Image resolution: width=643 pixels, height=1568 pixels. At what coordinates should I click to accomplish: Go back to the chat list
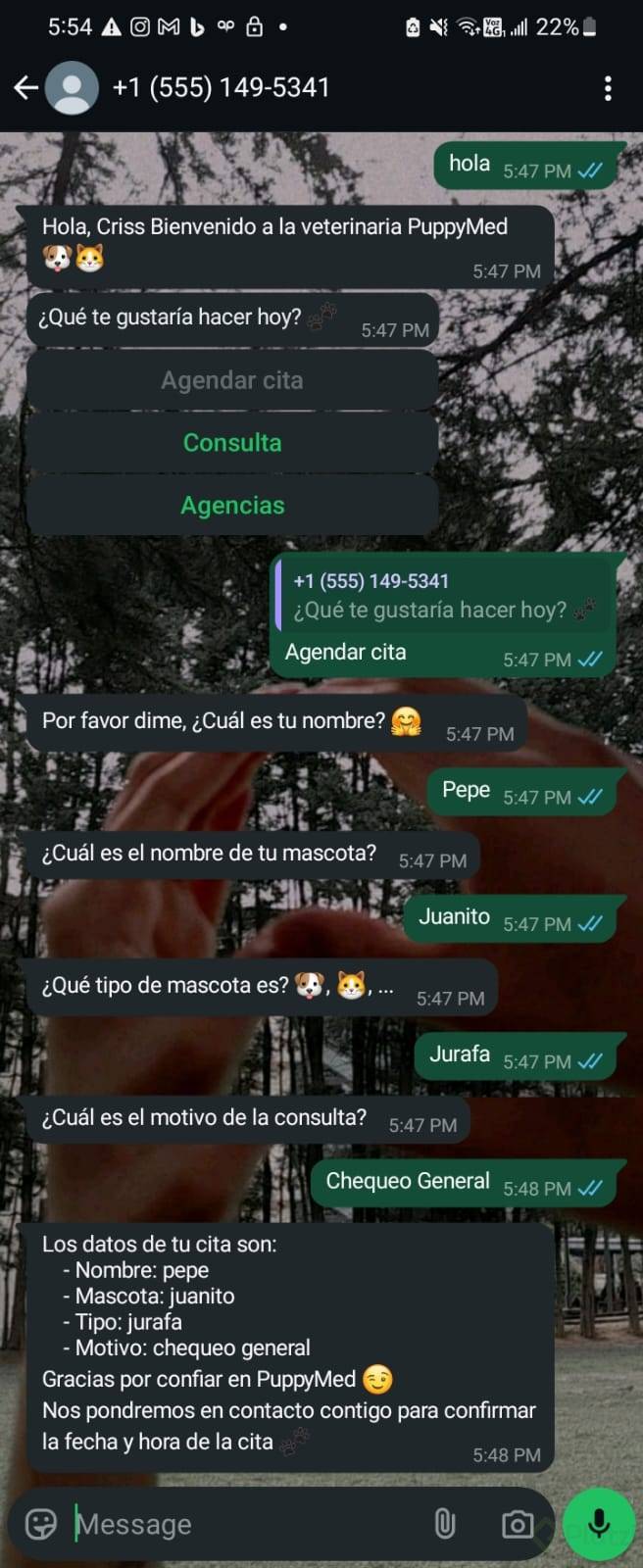coord(25,88)
